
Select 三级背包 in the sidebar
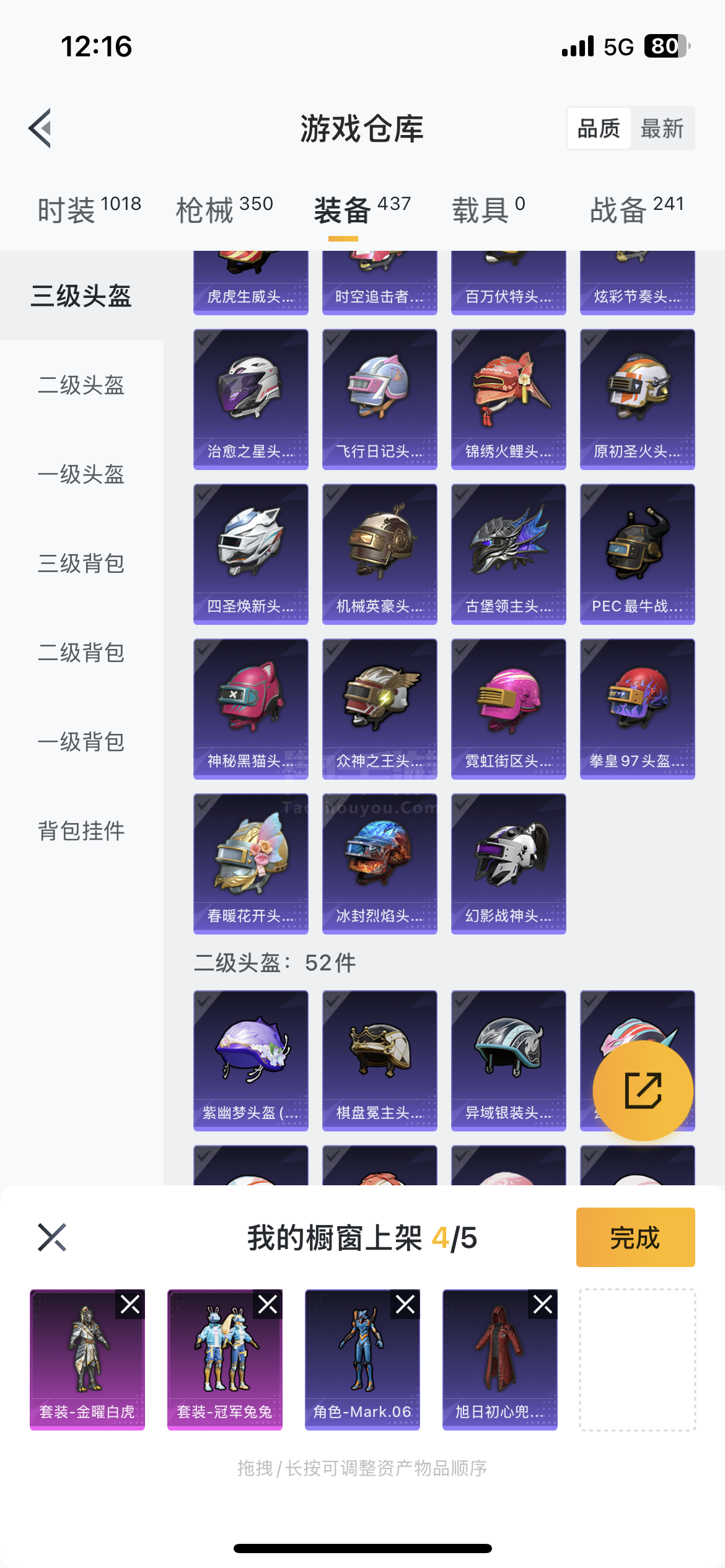click(81, 564)
